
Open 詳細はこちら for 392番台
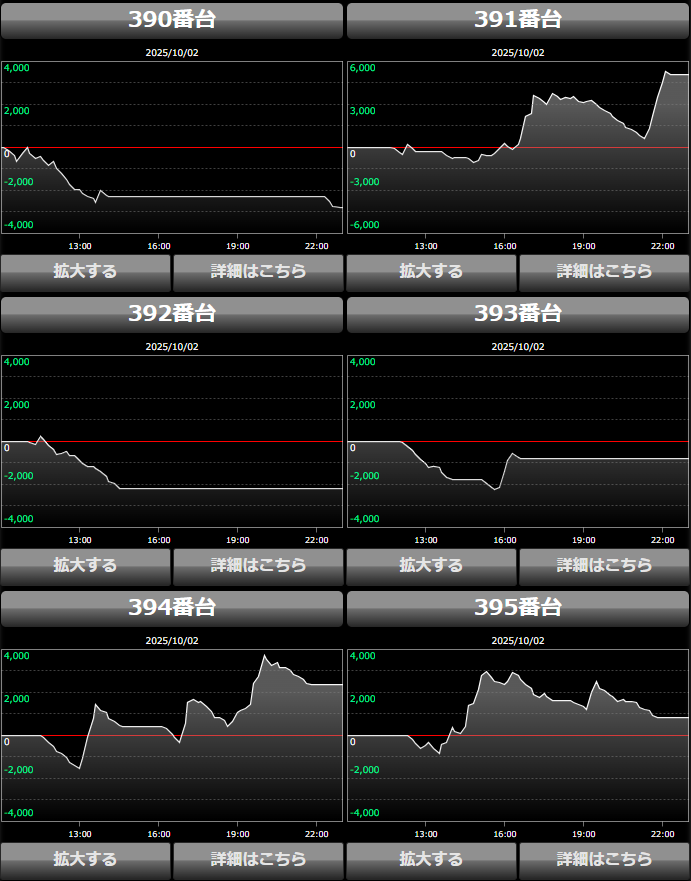click(x=258, y=565)
